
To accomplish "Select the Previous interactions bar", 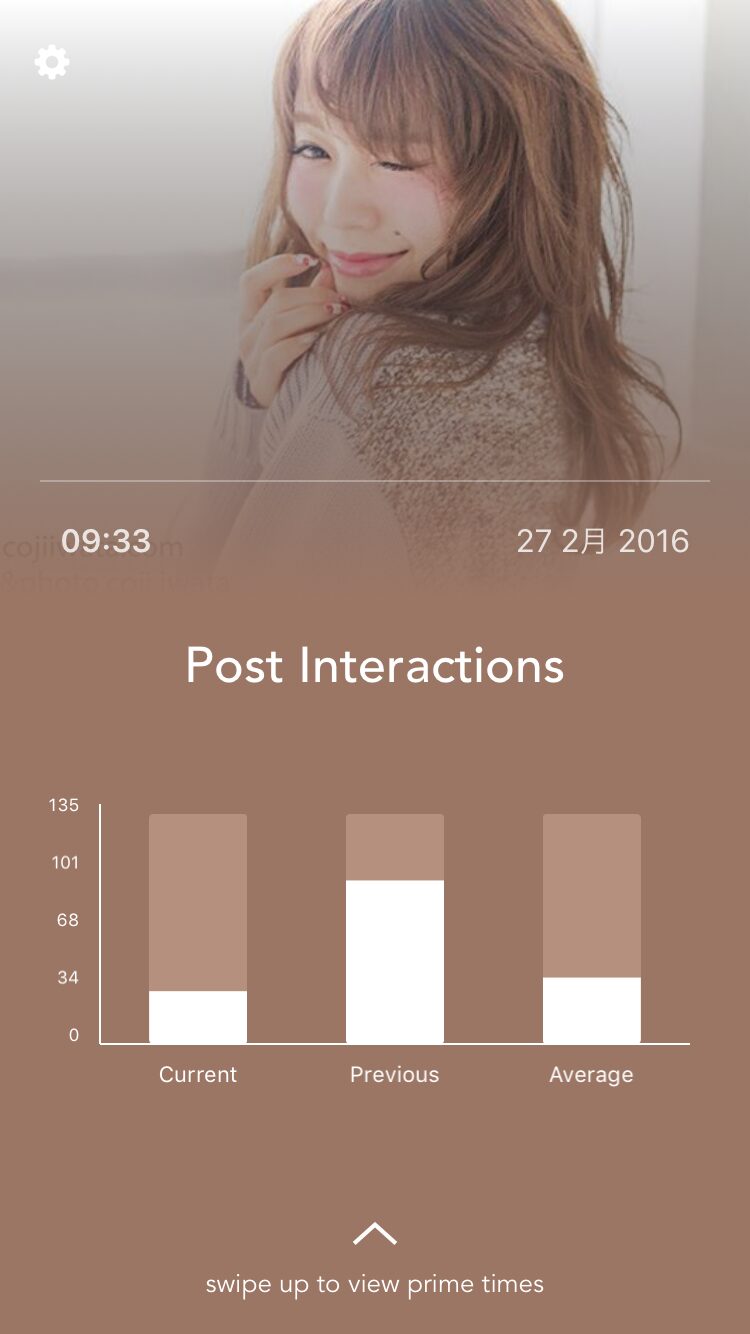I will coord(395,929).
